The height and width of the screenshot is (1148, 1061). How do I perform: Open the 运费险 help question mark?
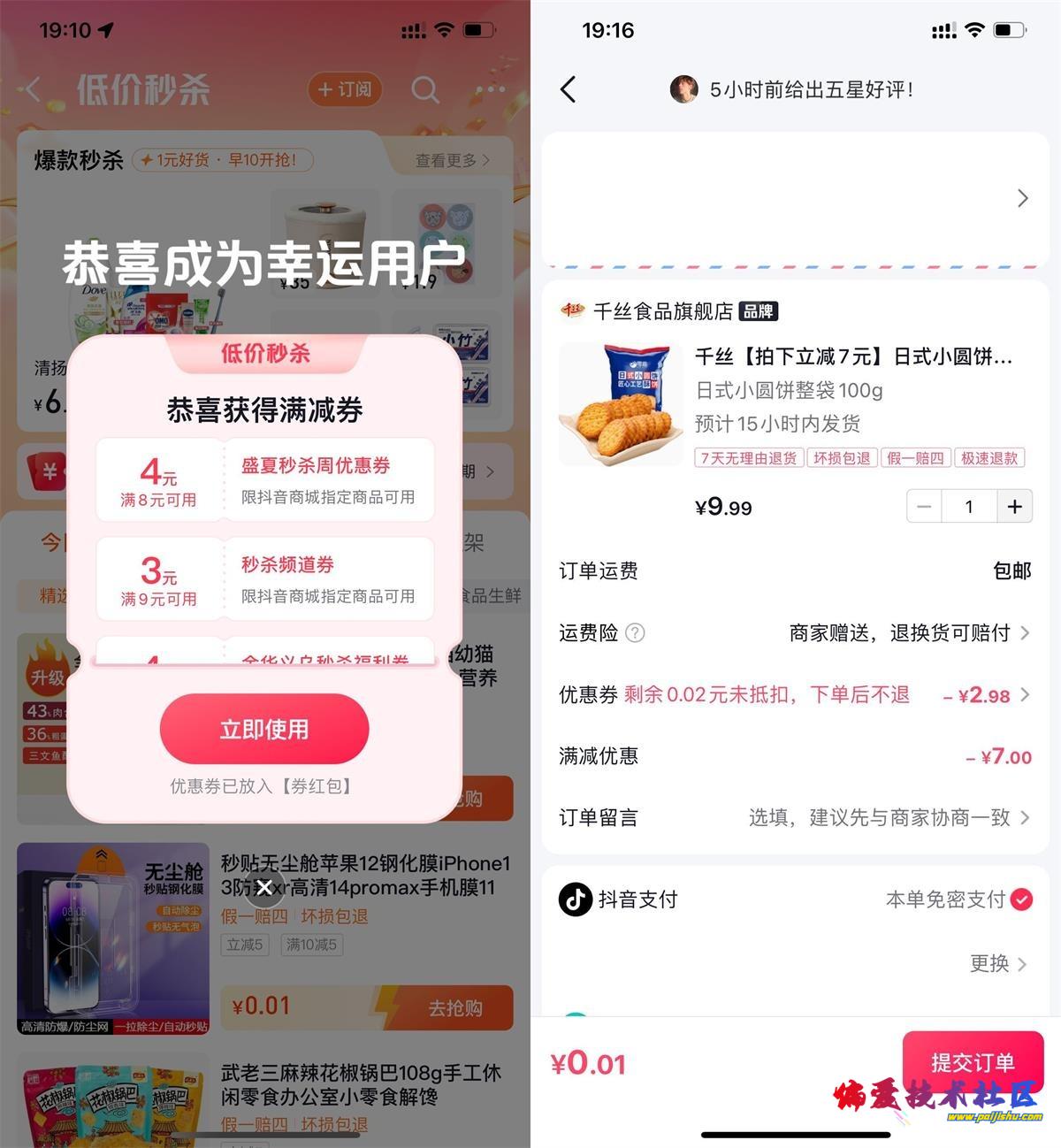coord(635,632)
